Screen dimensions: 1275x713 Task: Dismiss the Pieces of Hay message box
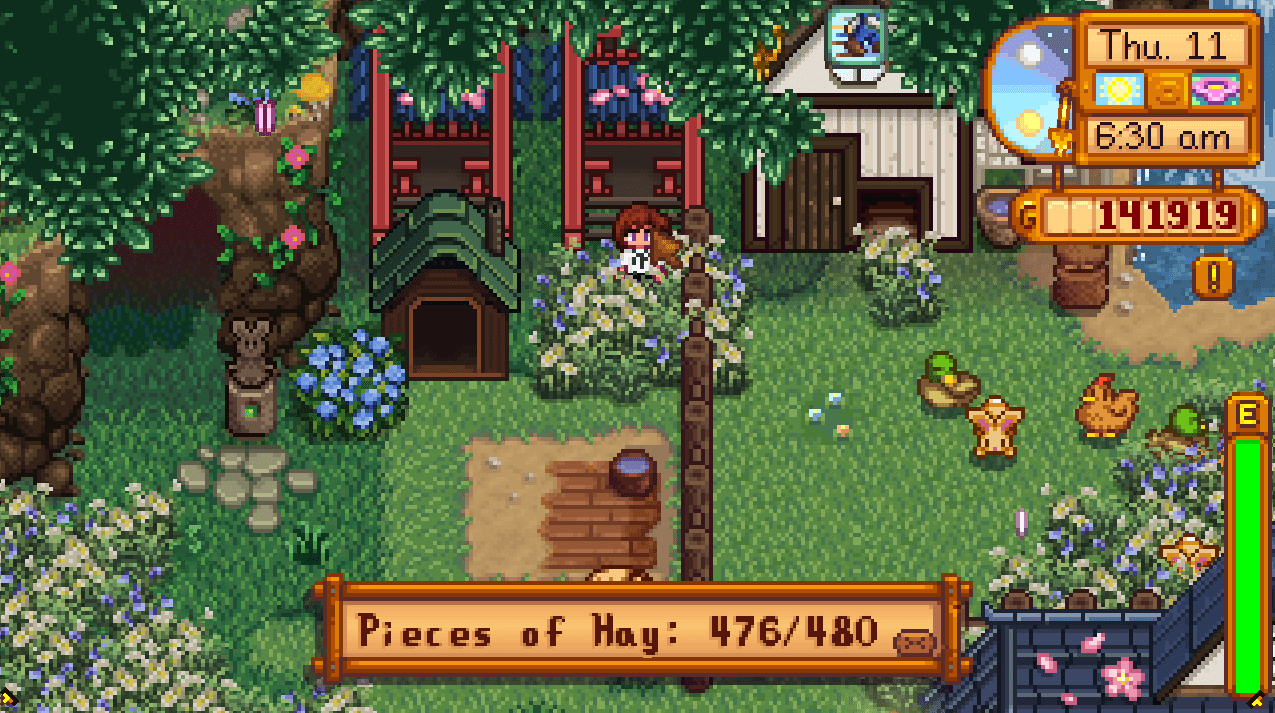click(913, 642)
